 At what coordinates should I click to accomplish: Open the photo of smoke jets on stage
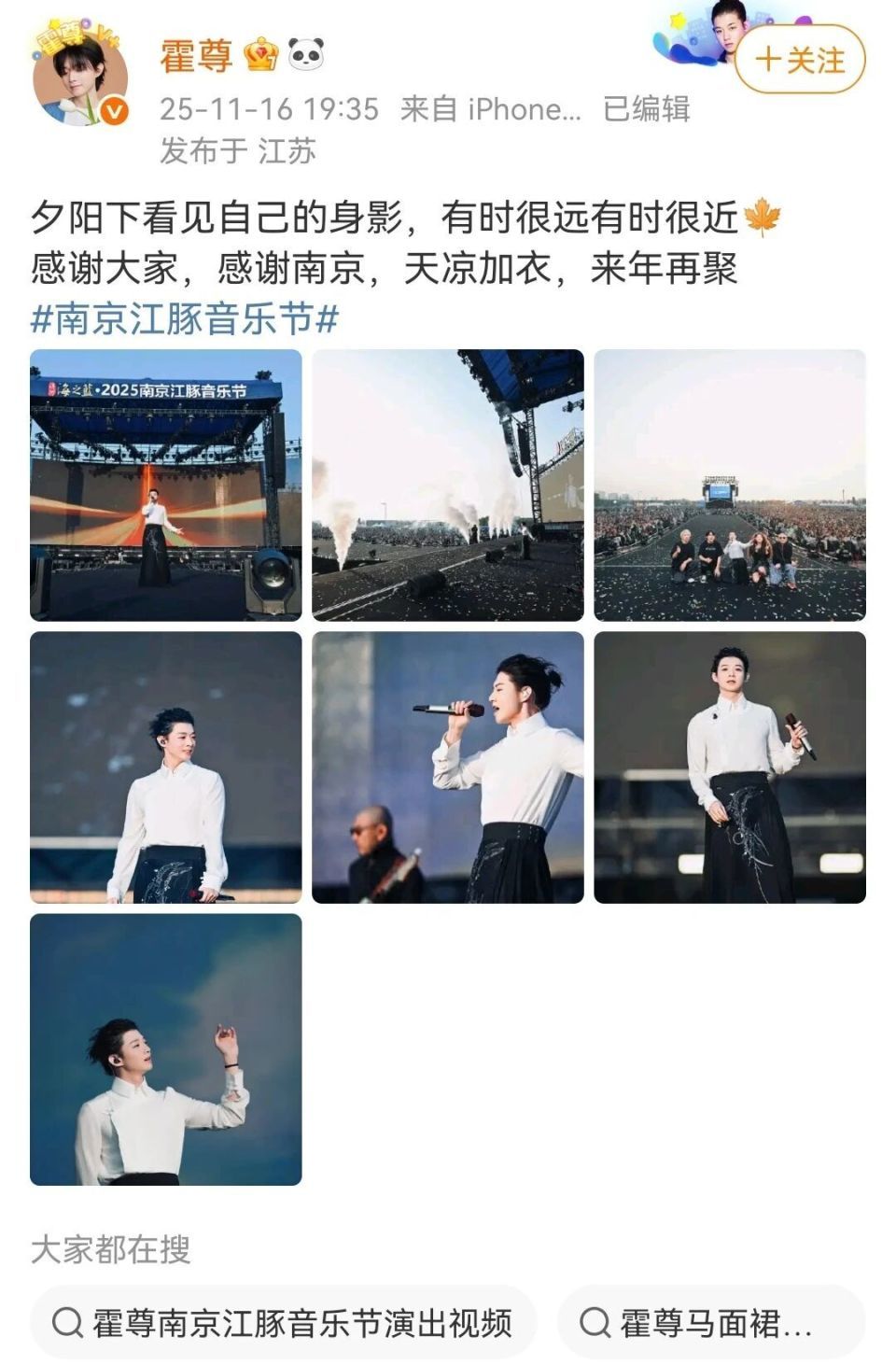[x=448, y=485]
